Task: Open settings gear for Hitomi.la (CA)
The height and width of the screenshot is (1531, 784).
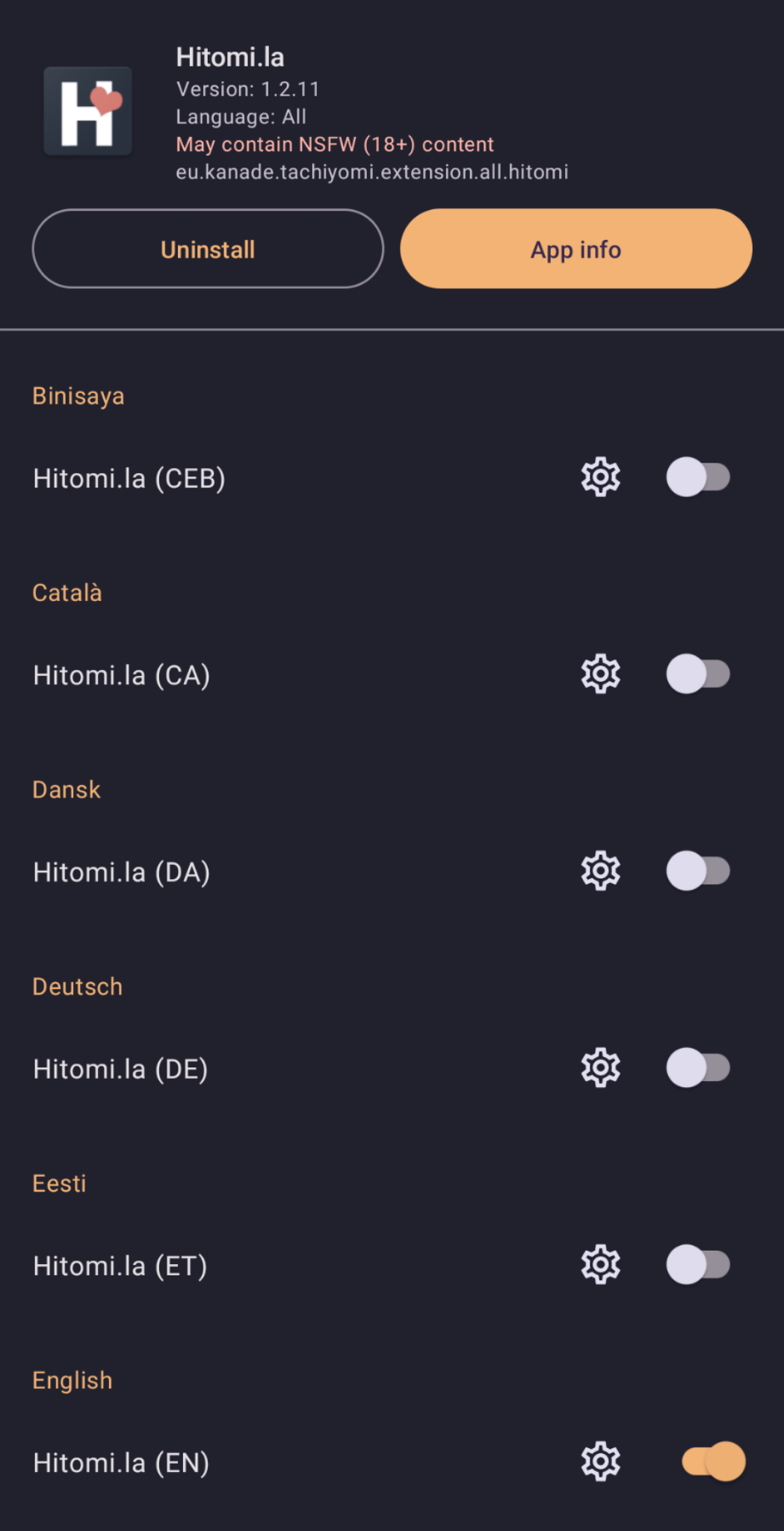Action: click(601, 674)
